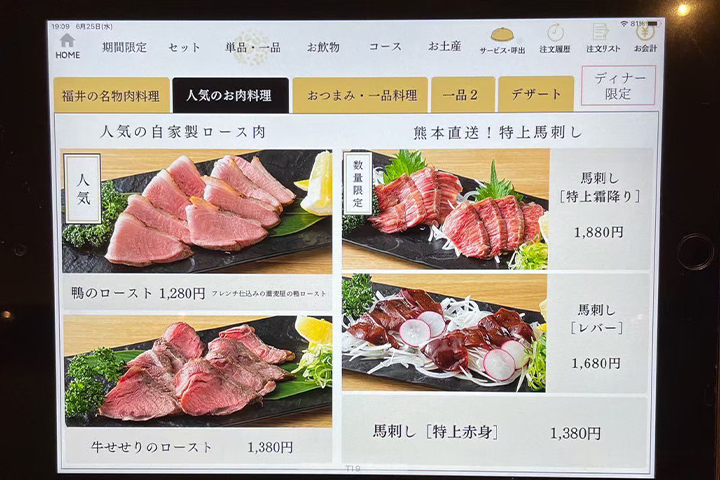Switch to 単品・一品 category
The height and width of the screenshot is (480, 720).
[252, 47]
